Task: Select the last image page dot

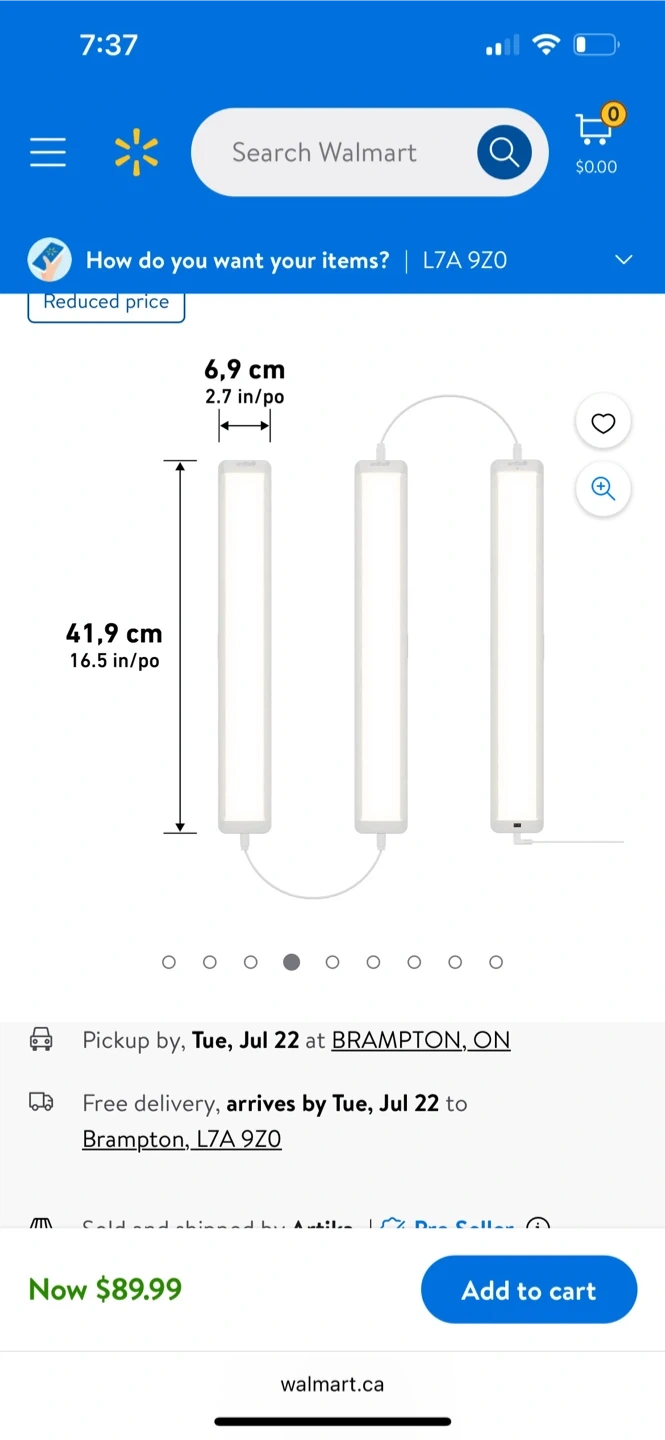Action: (x=496, y=962)
